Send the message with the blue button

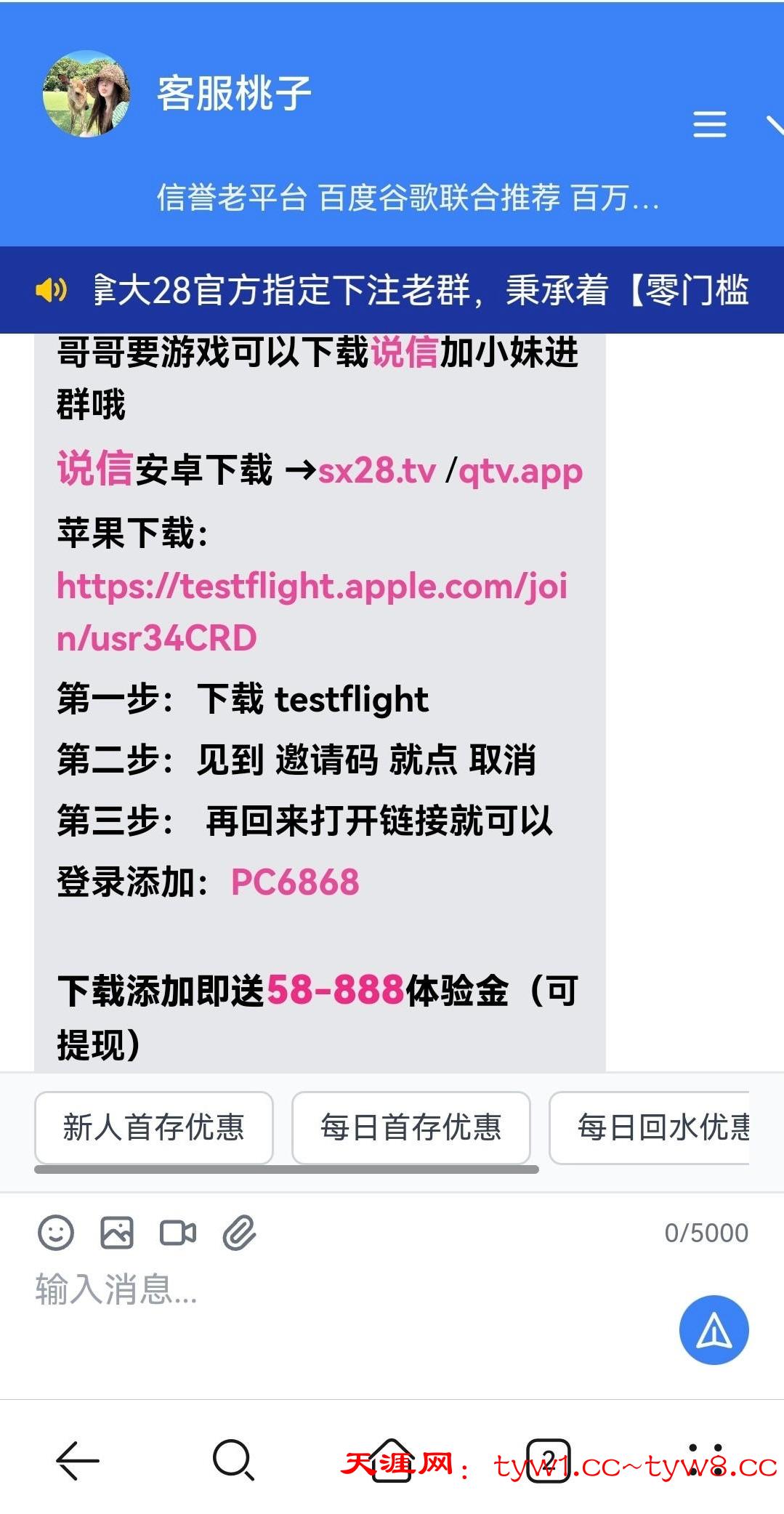[714, 1329]
